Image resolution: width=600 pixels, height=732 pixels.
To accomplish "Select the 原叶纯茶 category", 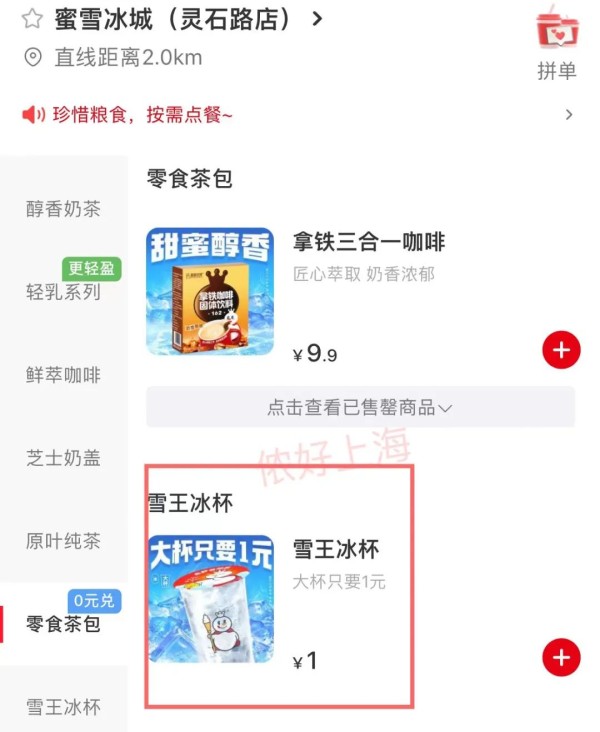I will tap(63, 541).
